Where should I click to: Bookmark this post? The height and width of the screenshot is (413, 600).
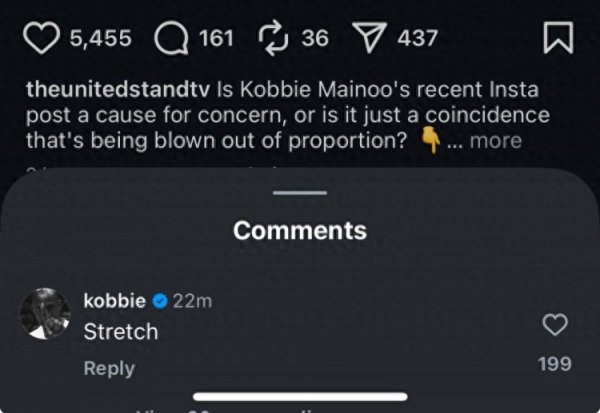[557, 39]
